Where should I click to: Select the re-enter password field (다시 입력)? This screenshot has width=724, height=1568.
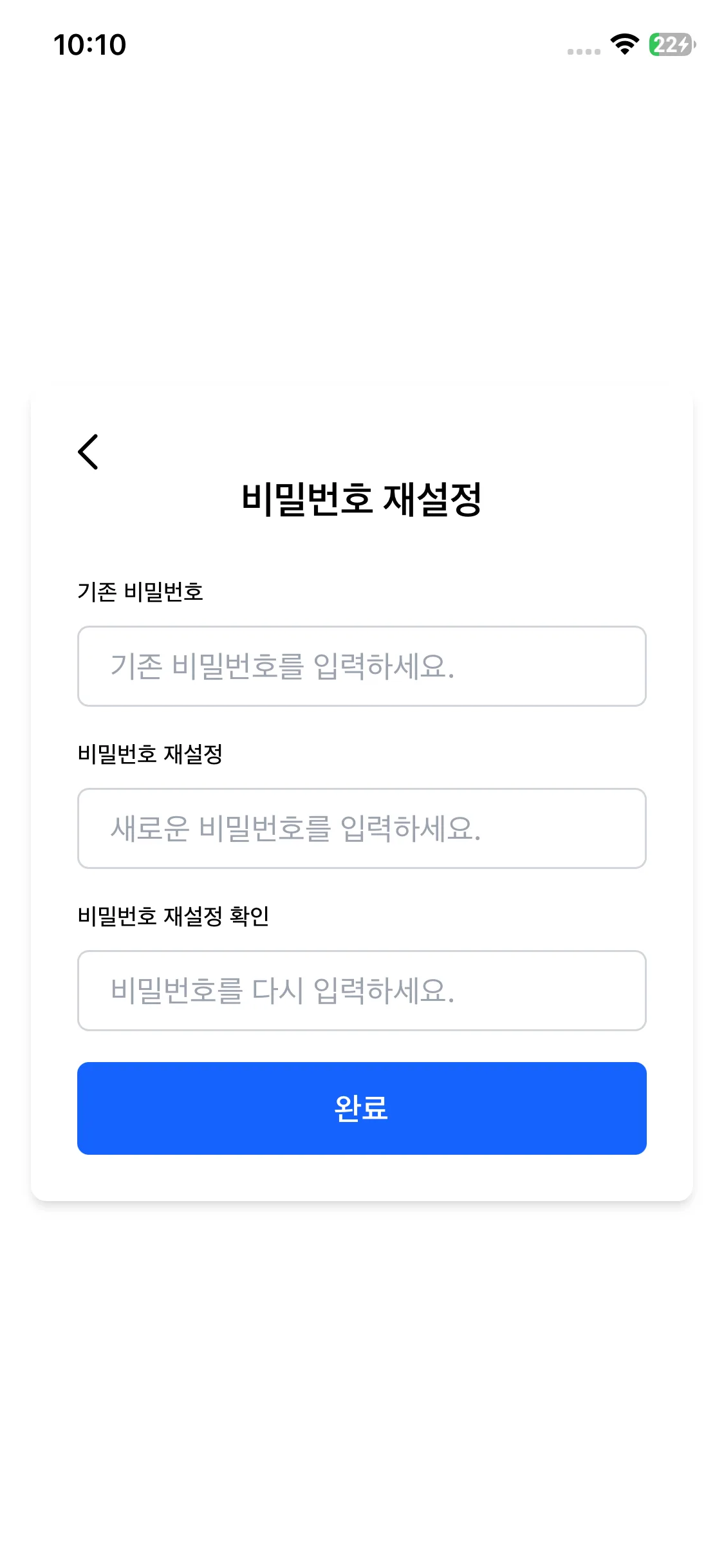(x=362, y=991)
